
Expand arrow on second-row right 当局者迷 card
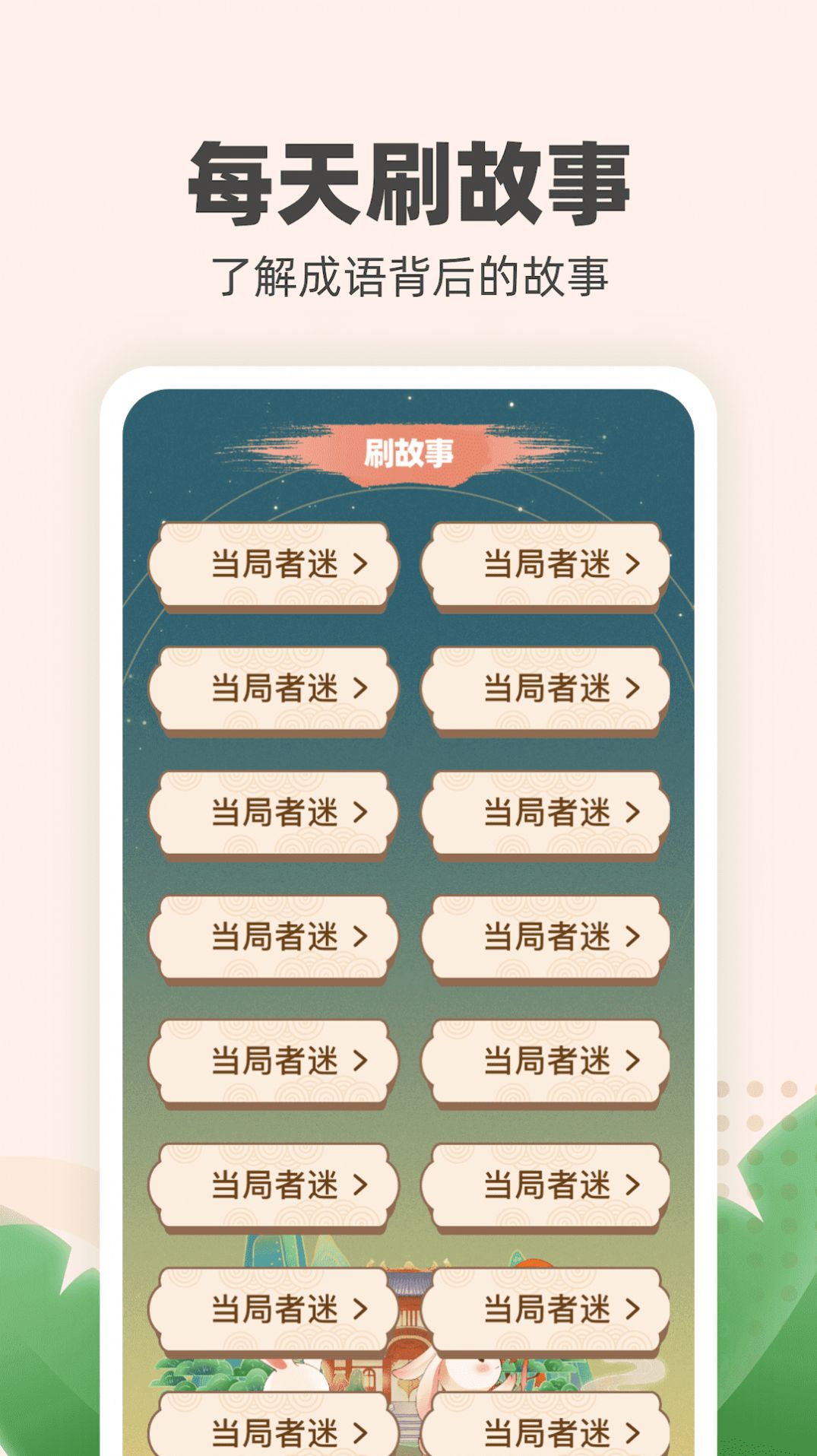632,688
